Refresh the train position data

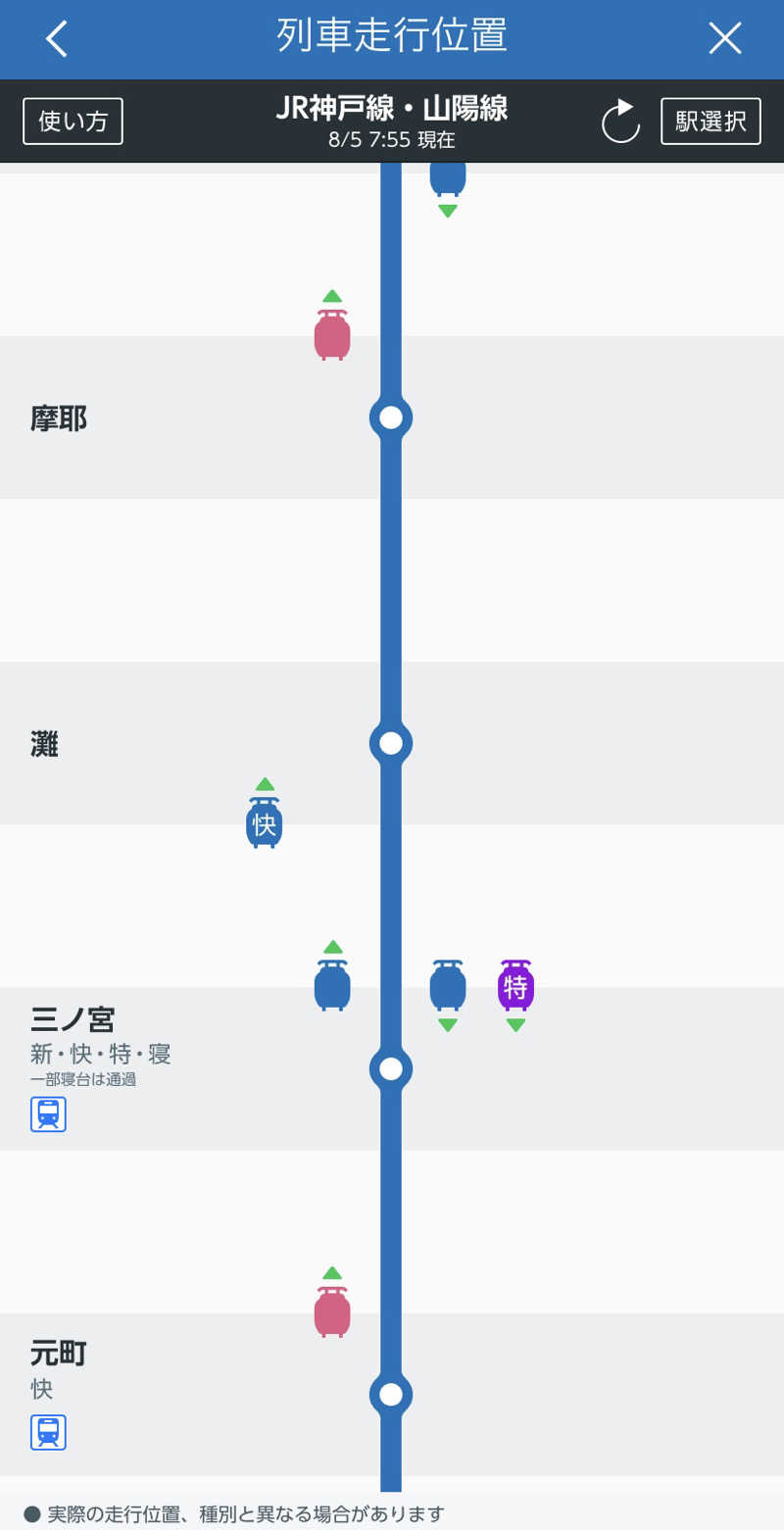pyautogui.click(x=620, y=122)
